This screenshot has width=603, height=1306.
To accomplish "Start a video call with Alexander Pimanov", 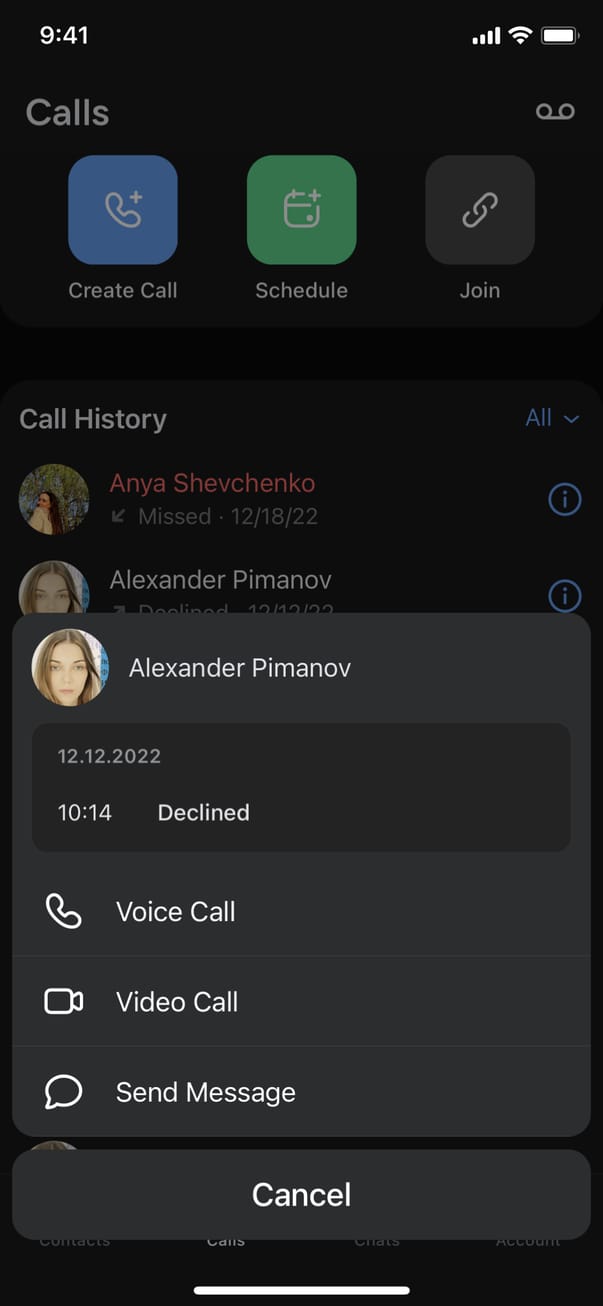I will pos(177,1001).
